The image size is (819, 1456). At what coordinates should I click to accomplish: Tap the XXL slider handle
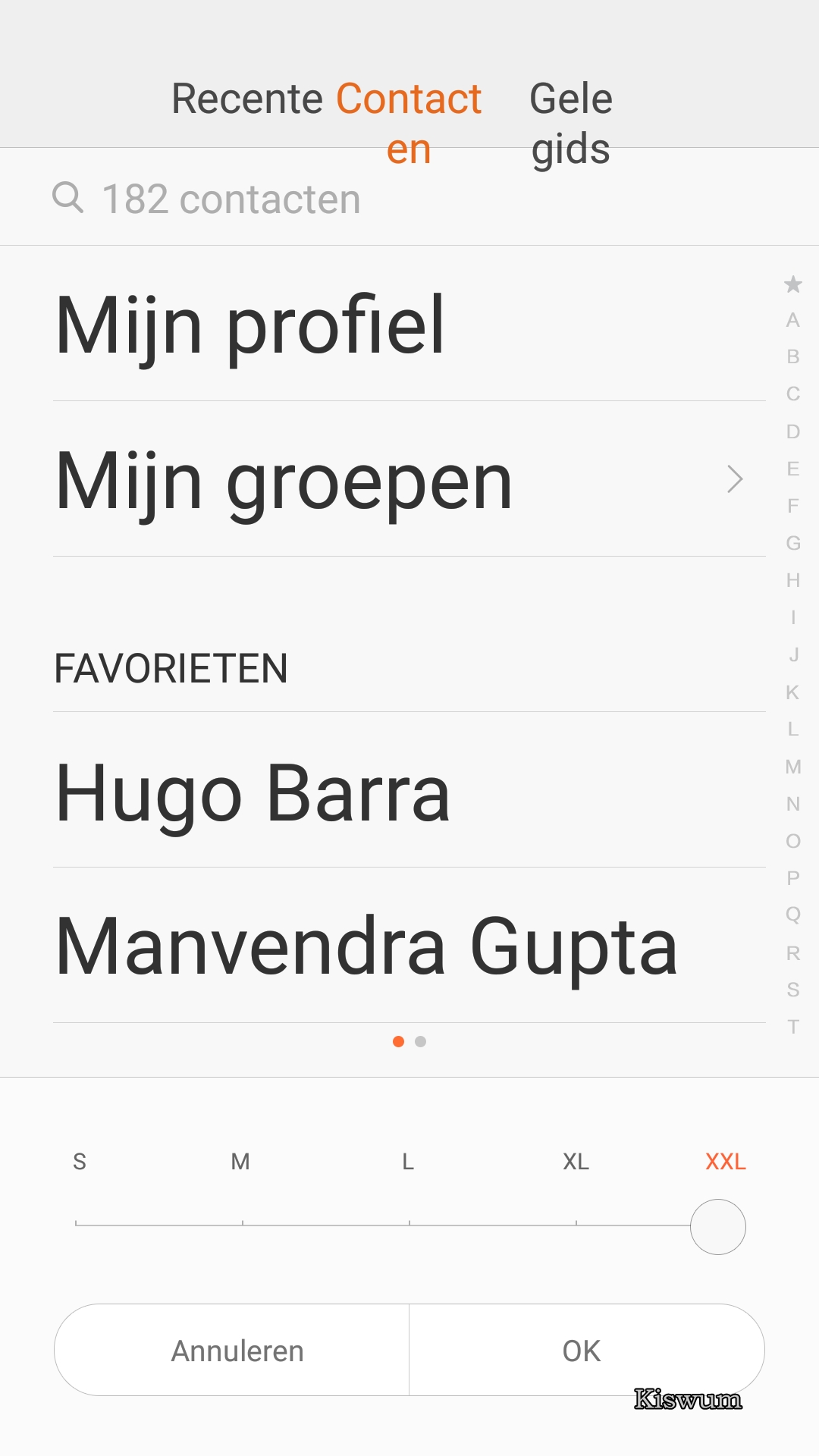point(718,1226)
